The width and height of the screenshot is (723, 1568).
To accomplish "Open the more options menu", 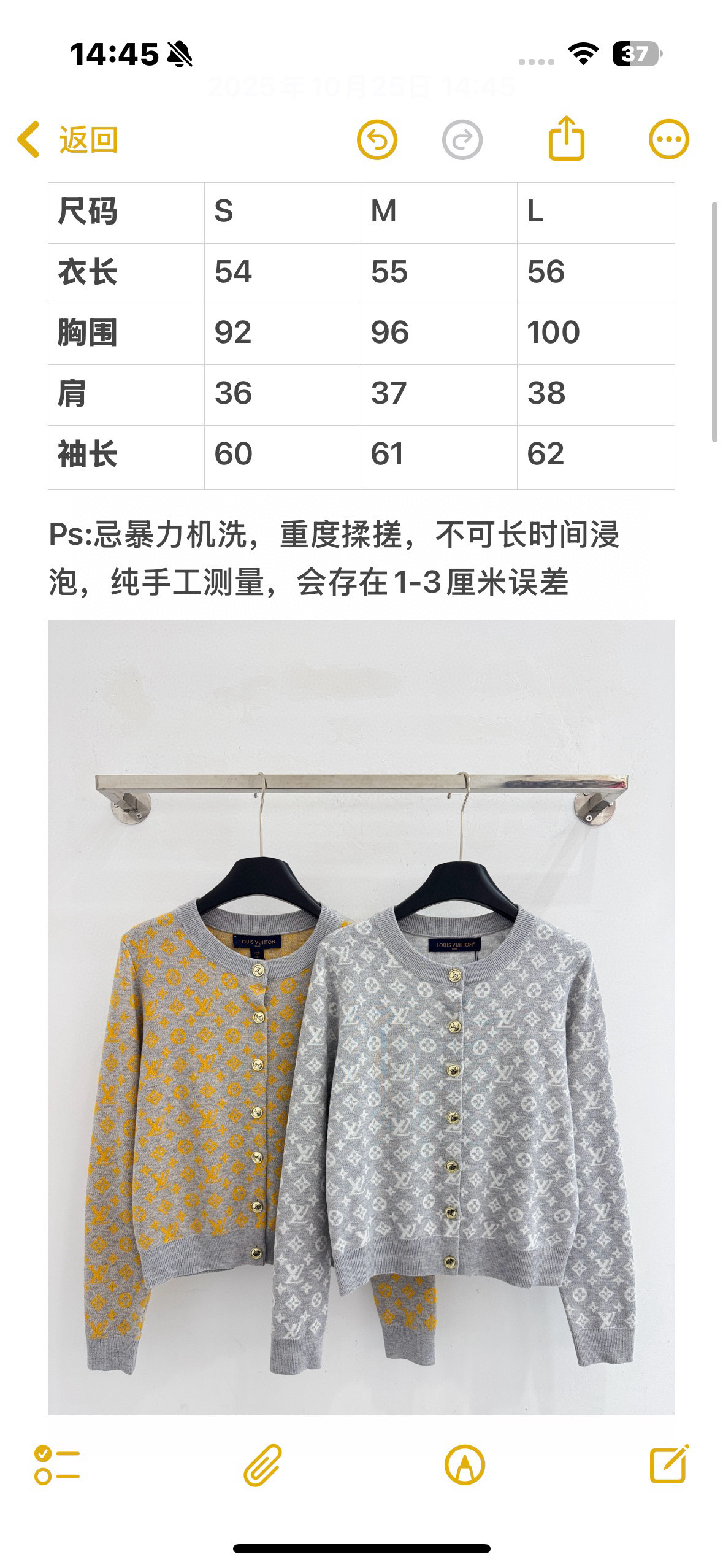I will tap(668, 140).
